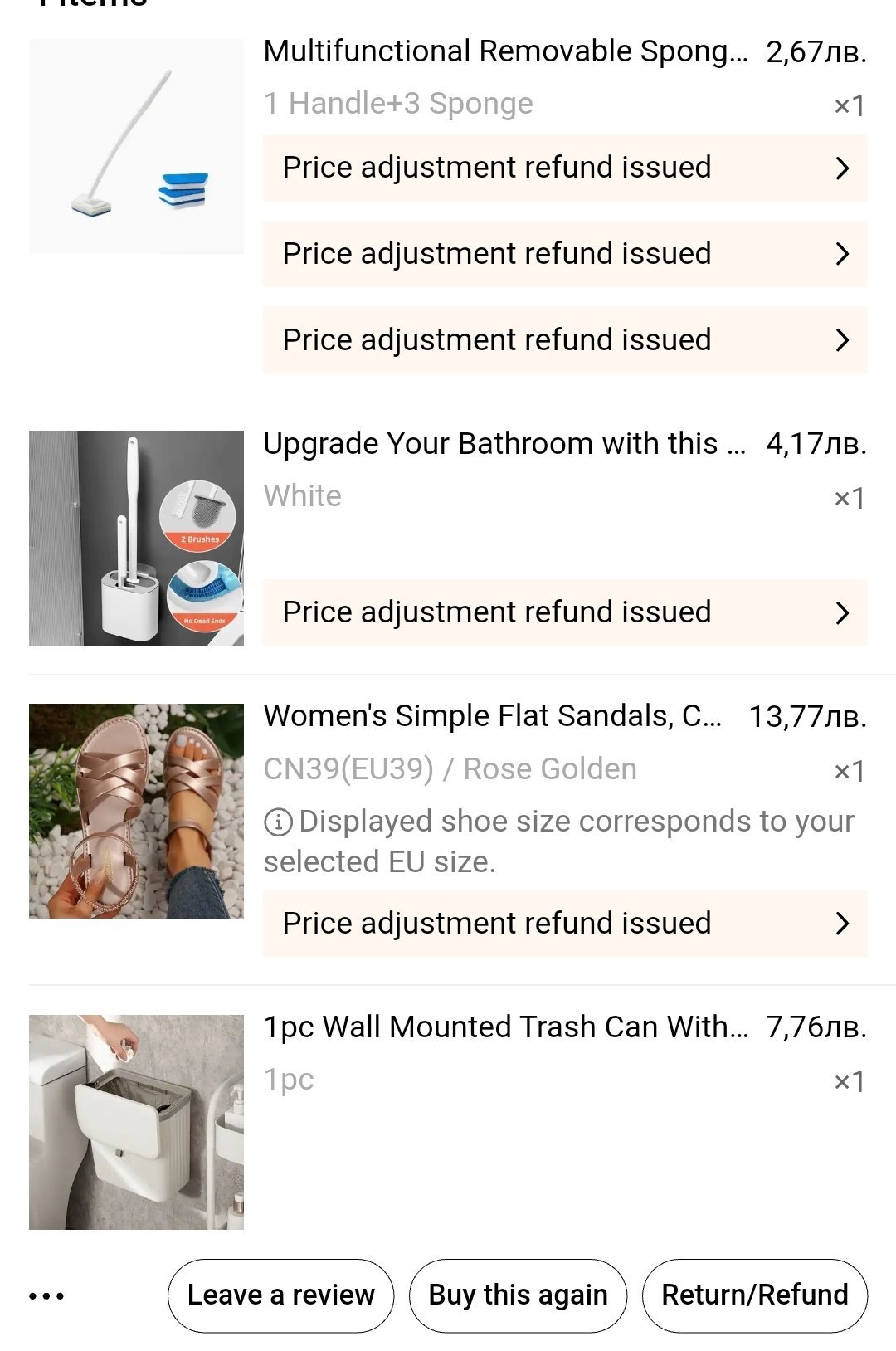The height and width of the screenshot is (1351, 896).
Task: Open the sponge brush's third price adjustment refund
Action: point(564,340)
